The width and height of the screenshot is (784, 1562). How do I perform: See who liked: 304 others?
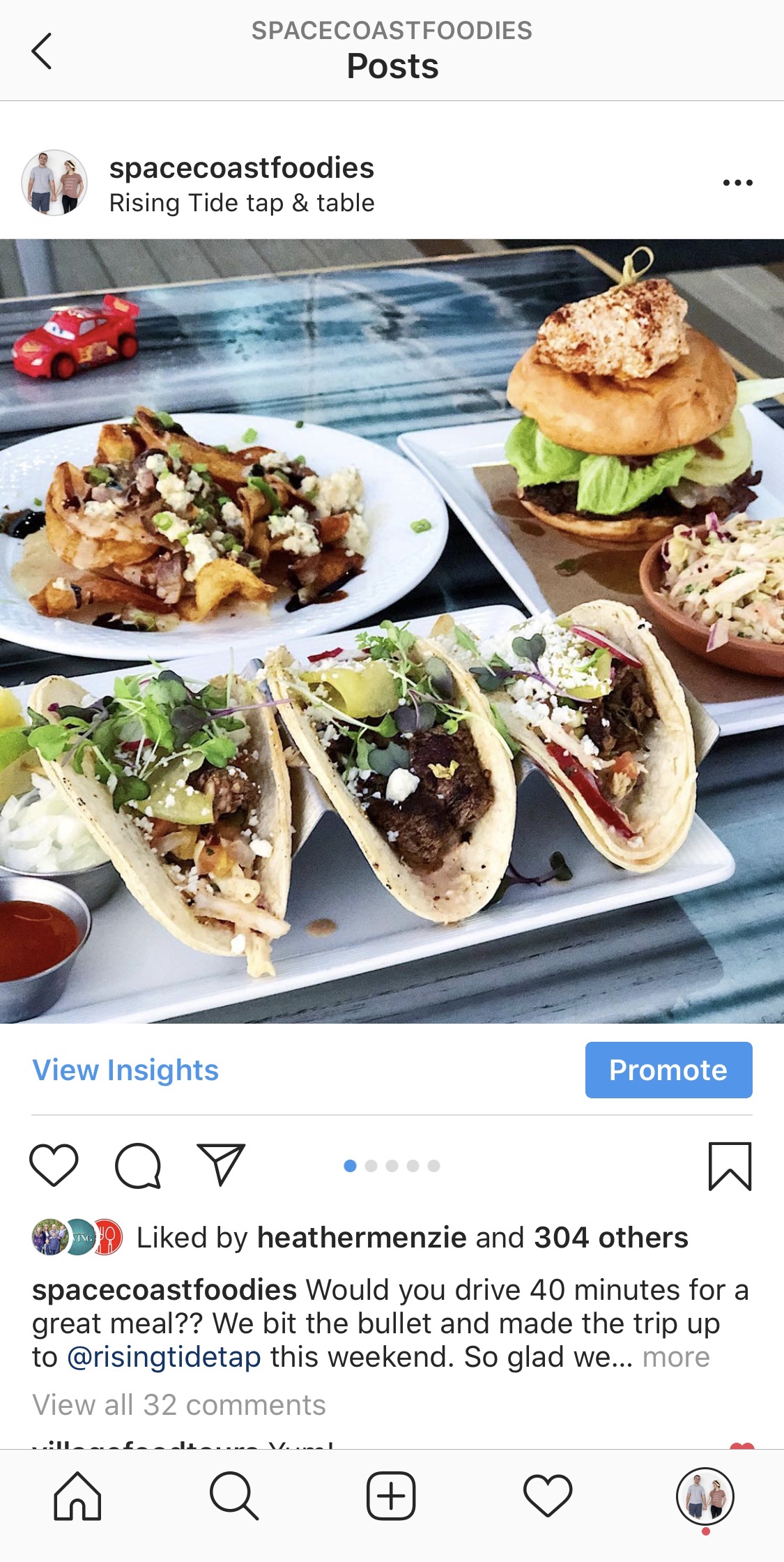(x=610, y=1238)
